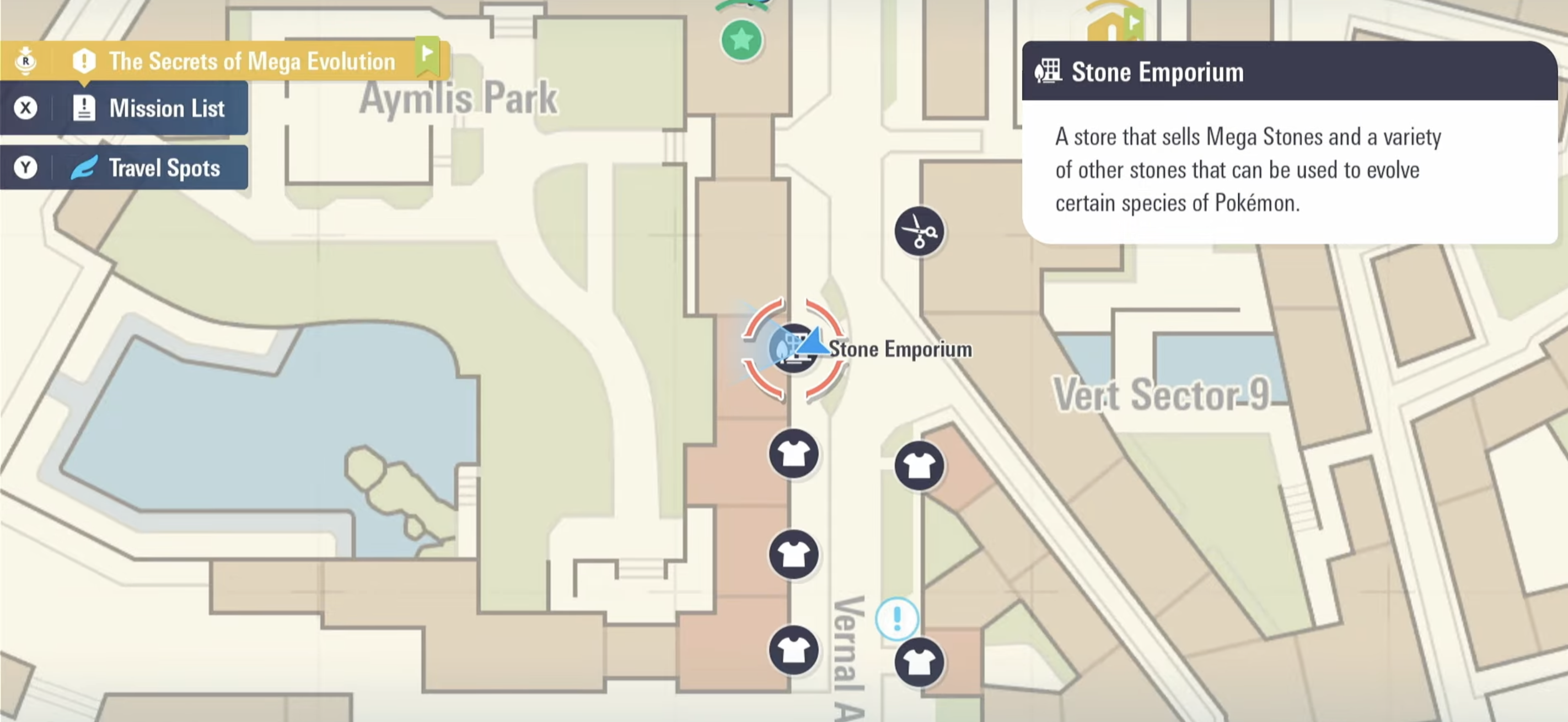Tap the clothing shop icon beside the exclamation marker
1568x722 pixels.
pos(919,662)
